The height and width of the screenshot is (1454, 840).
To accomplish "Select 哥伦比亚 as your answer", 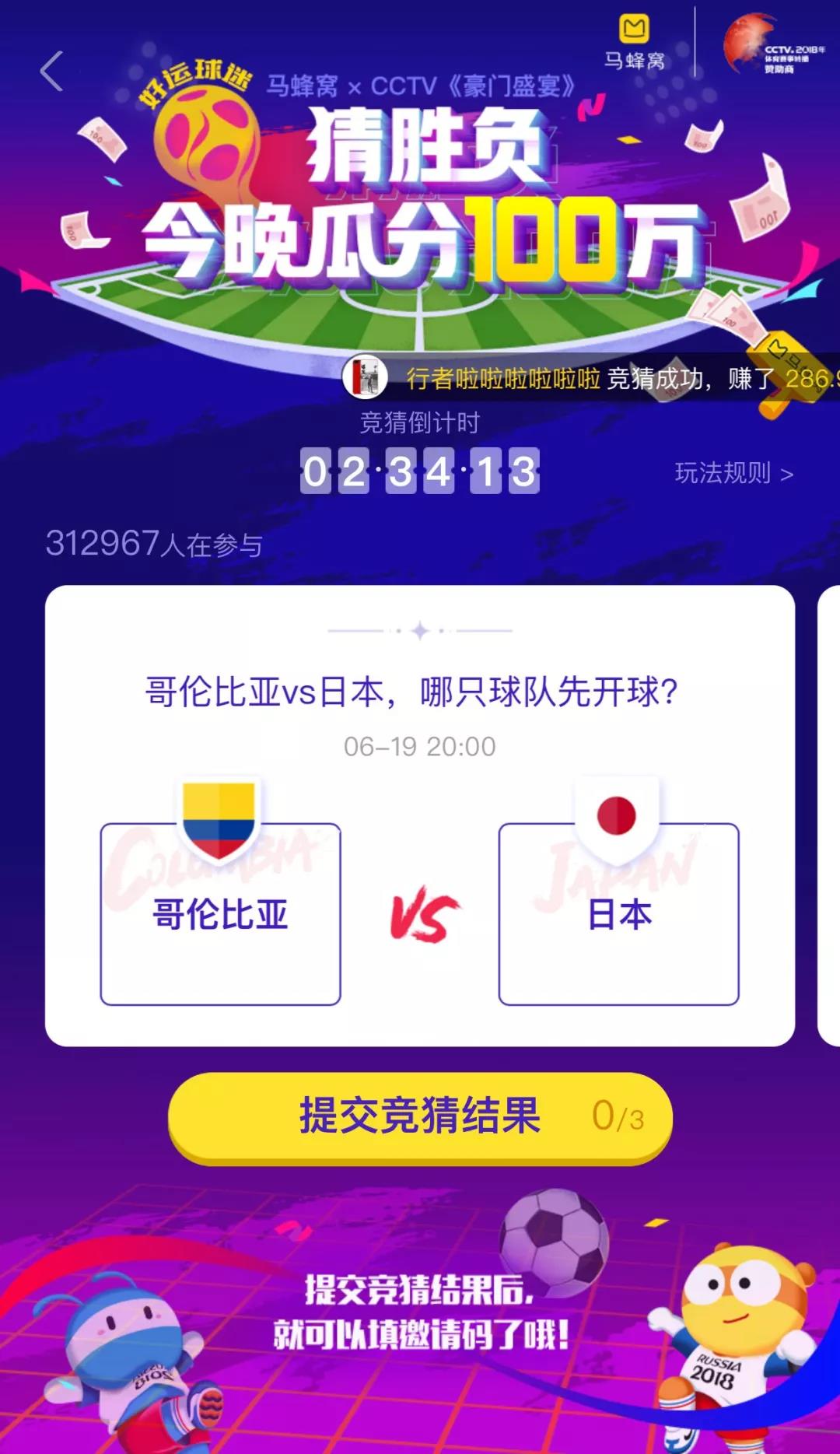I will pyautogui.click(x=220, y=914).
